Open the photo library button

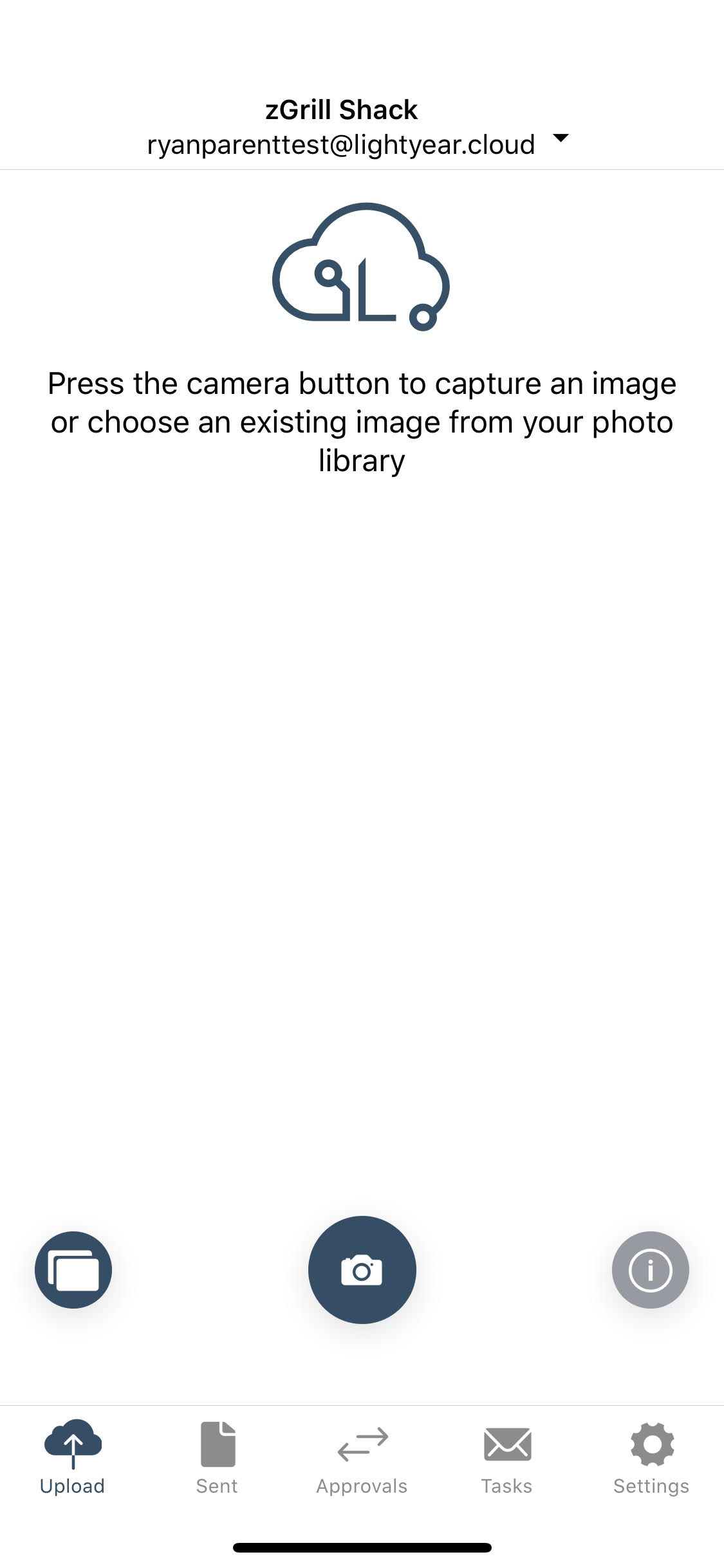click(x=73, y=1269)
